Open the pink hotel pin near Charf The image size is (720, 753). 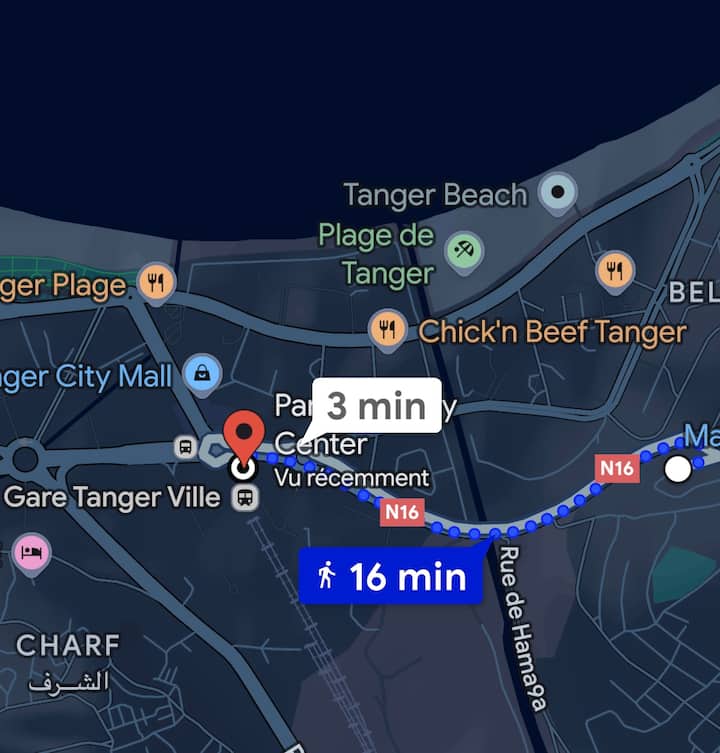coord(32,551)
